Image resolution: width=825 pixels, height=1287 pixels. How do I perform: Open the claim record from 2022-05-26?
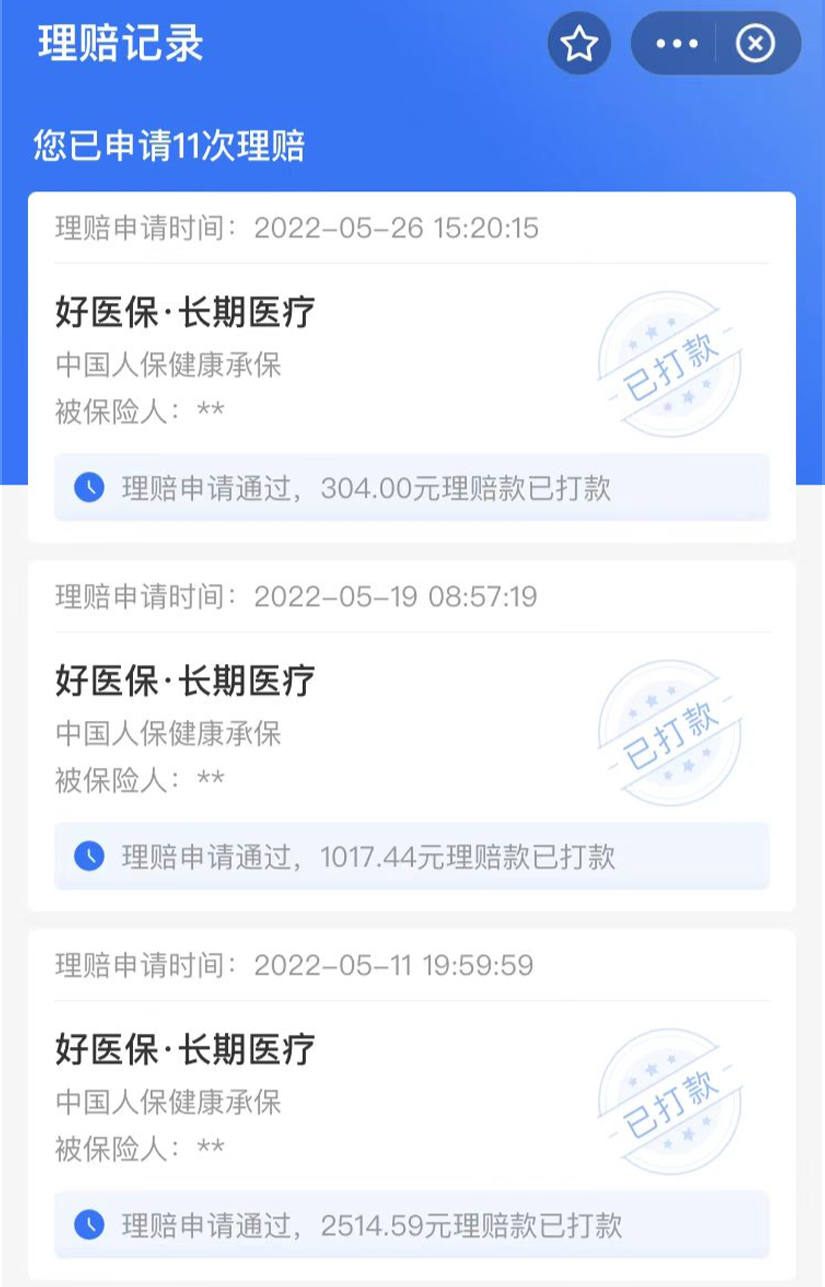(x=411, y=367)
